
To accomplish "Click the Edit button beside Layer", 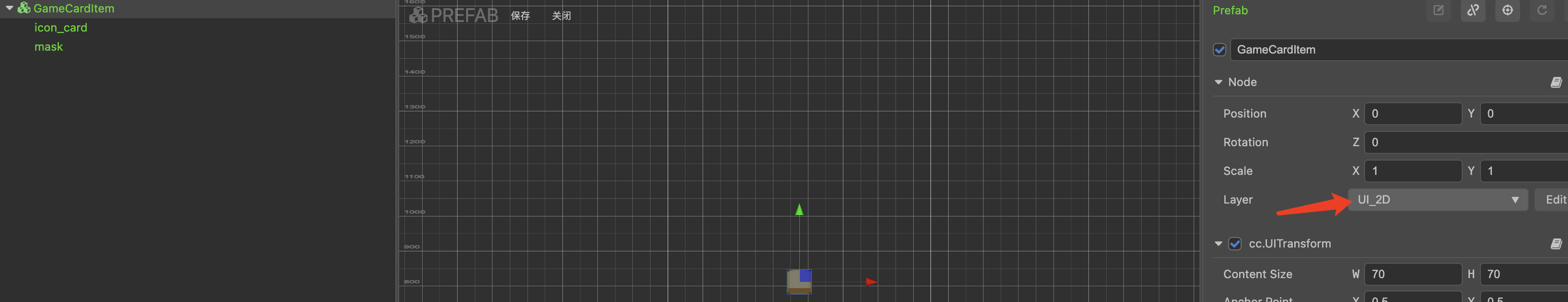I will tap(1555, 199).
